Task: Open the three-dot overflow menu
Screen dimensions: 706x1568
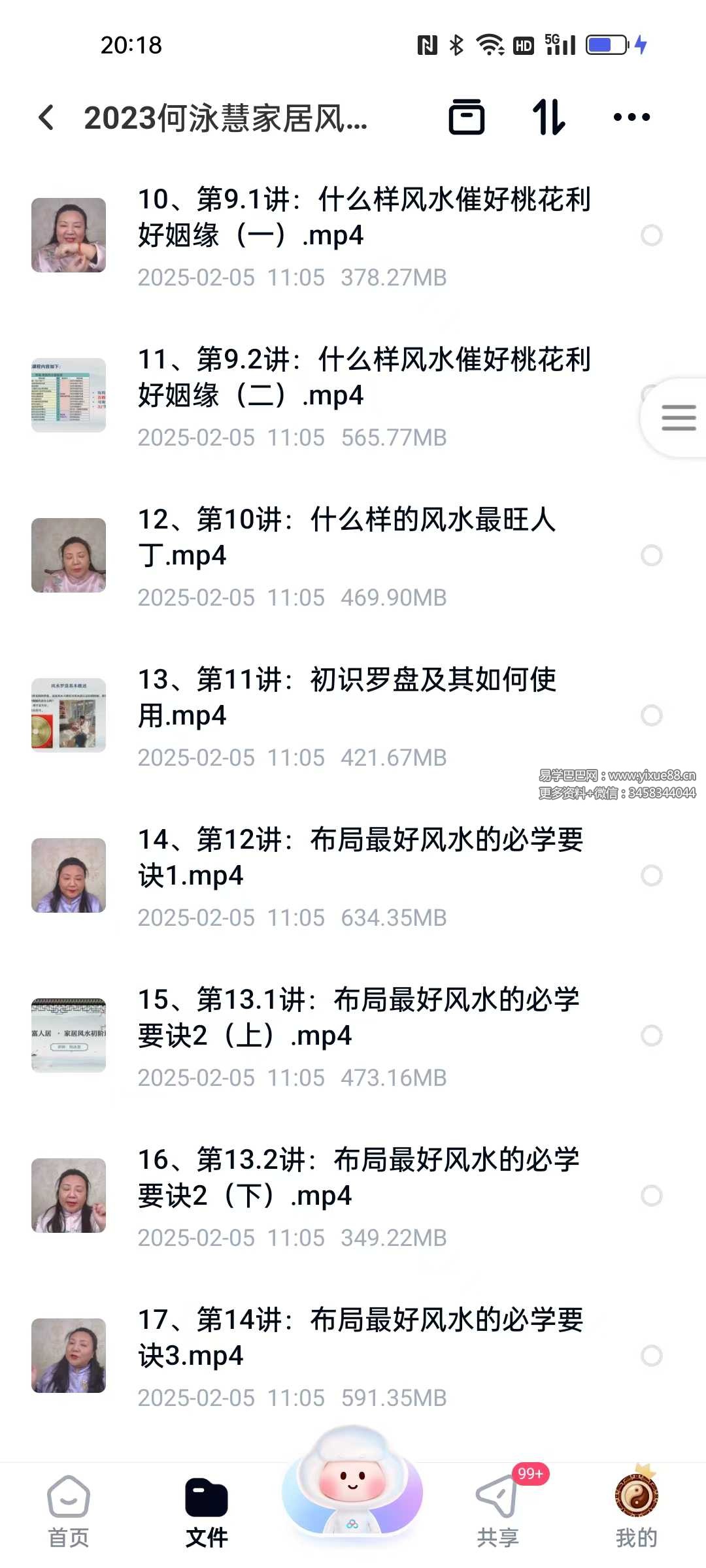Action: [631, 118]
